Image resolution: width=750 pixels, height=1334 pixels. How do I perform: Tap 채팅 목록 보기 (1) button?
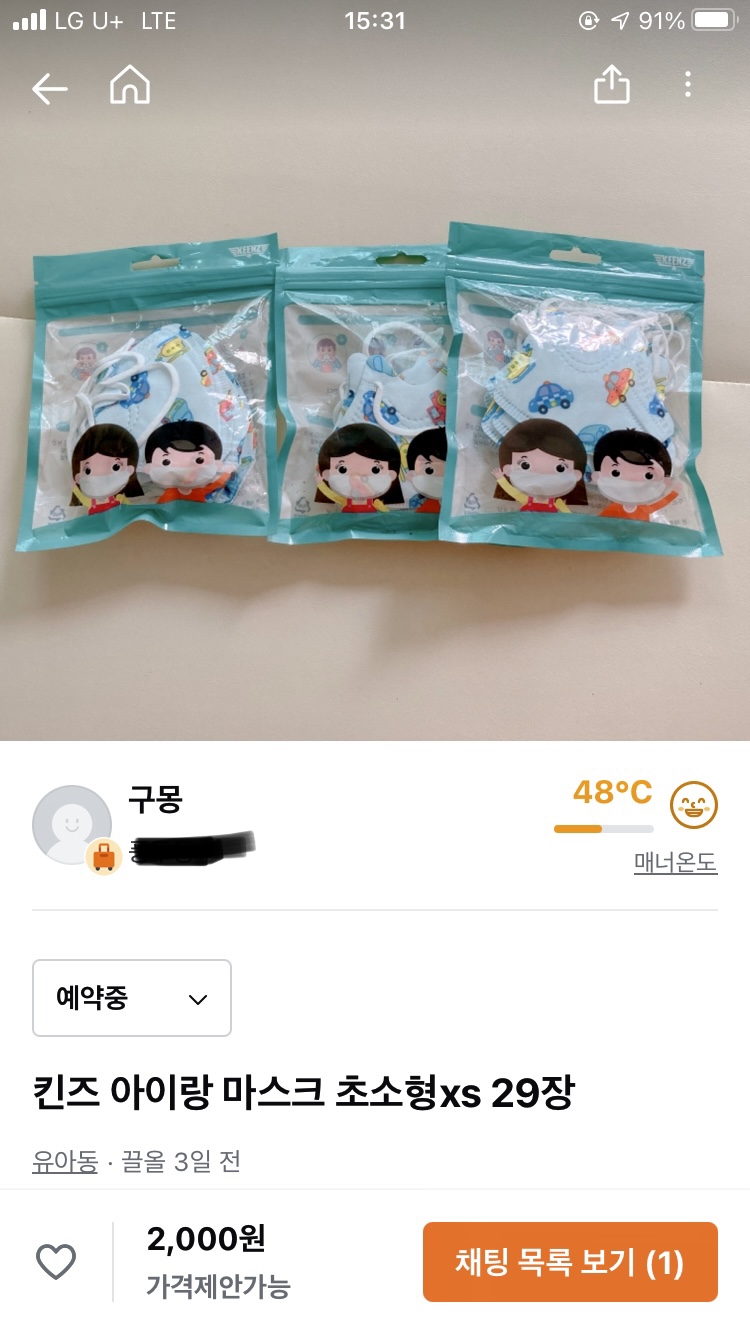(570, 1262)
